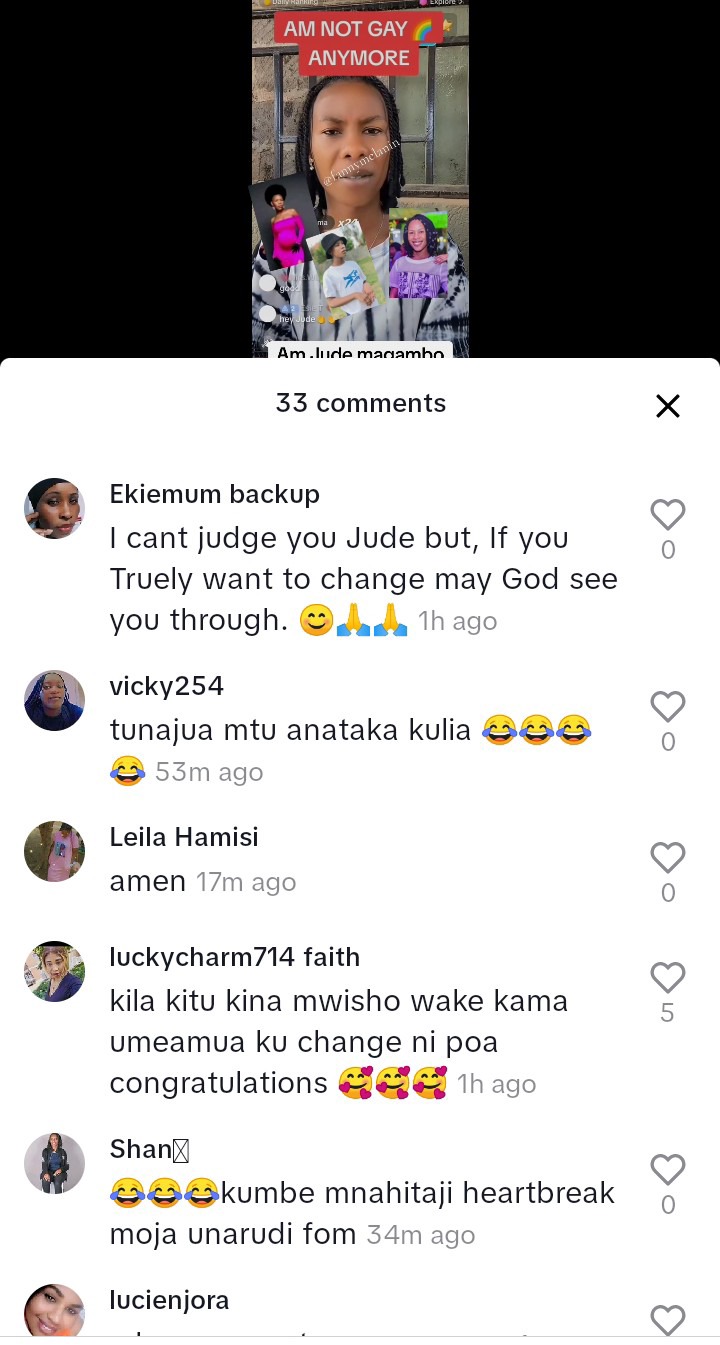Close the comments panel
Image resolution: width=720 pixels, height=1345 pixels.
[x=667, y=405]
